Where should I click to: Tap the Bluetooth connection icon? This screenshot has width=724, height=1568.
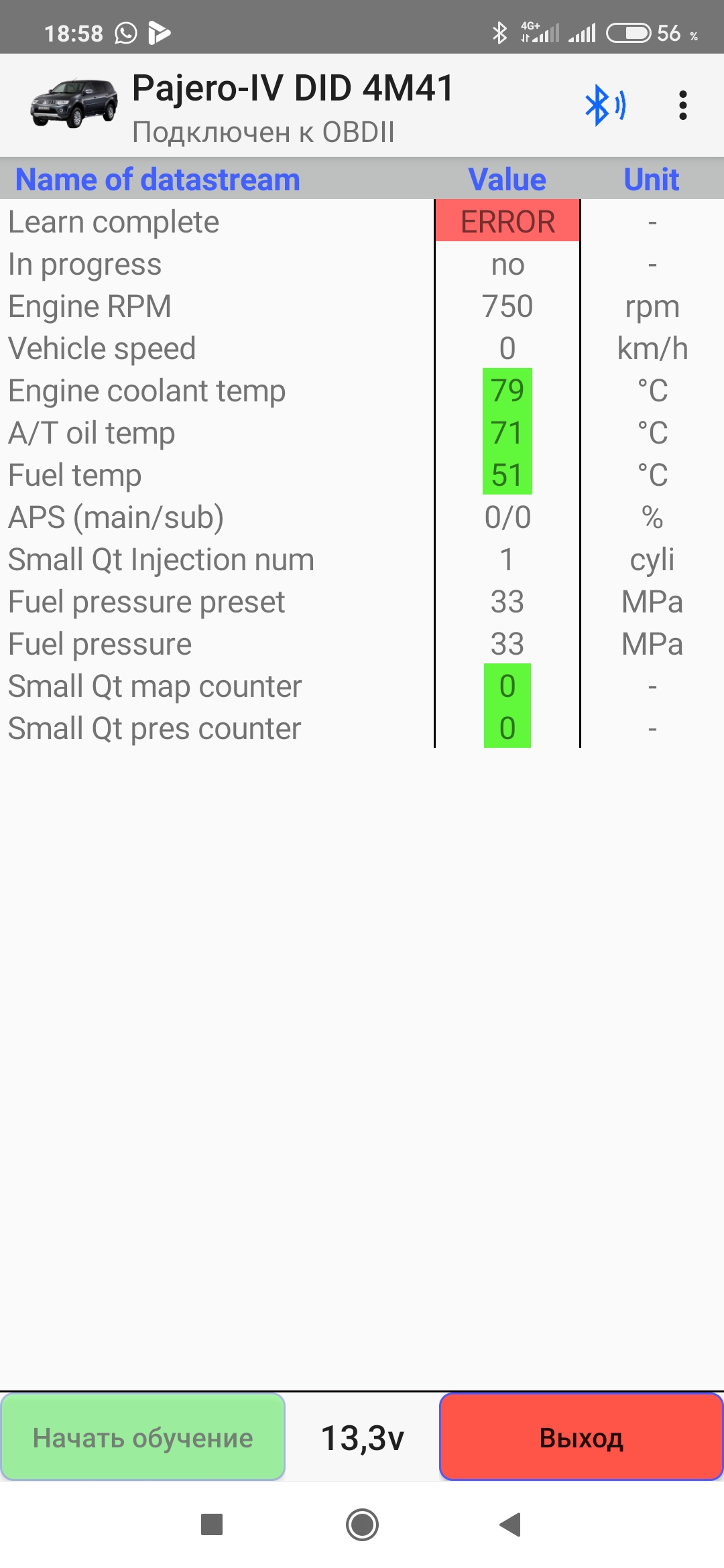click(x=605, y=105)
